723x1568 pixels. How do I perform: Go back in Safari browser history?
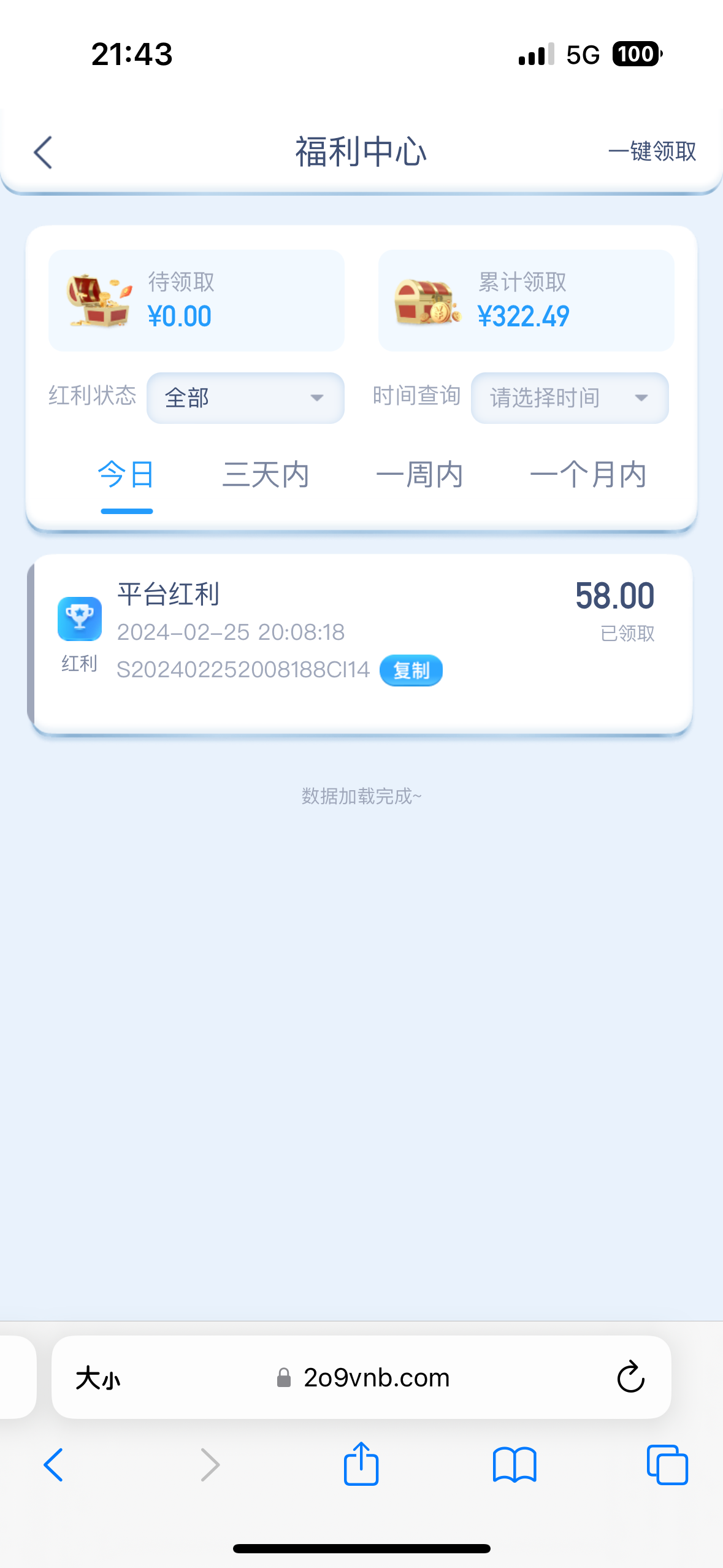[x=53, y=1465]
